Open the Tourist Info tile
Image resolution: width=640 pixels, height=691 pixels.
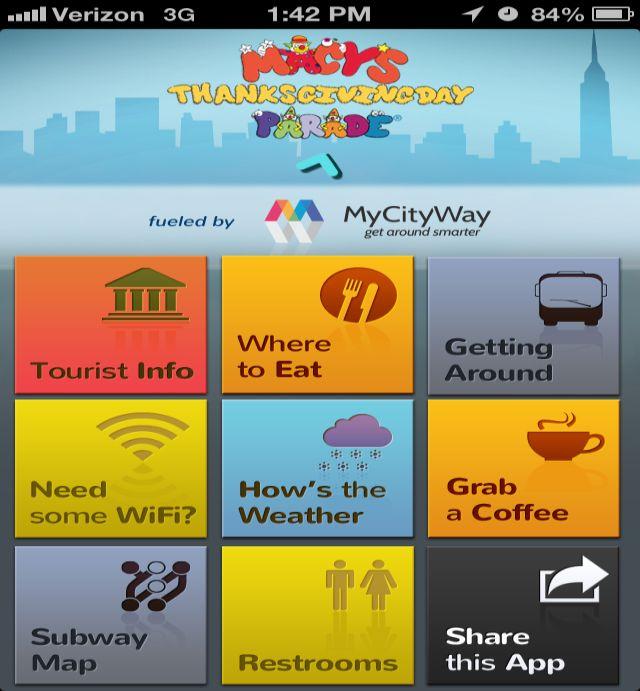click(x=111, y=324)
